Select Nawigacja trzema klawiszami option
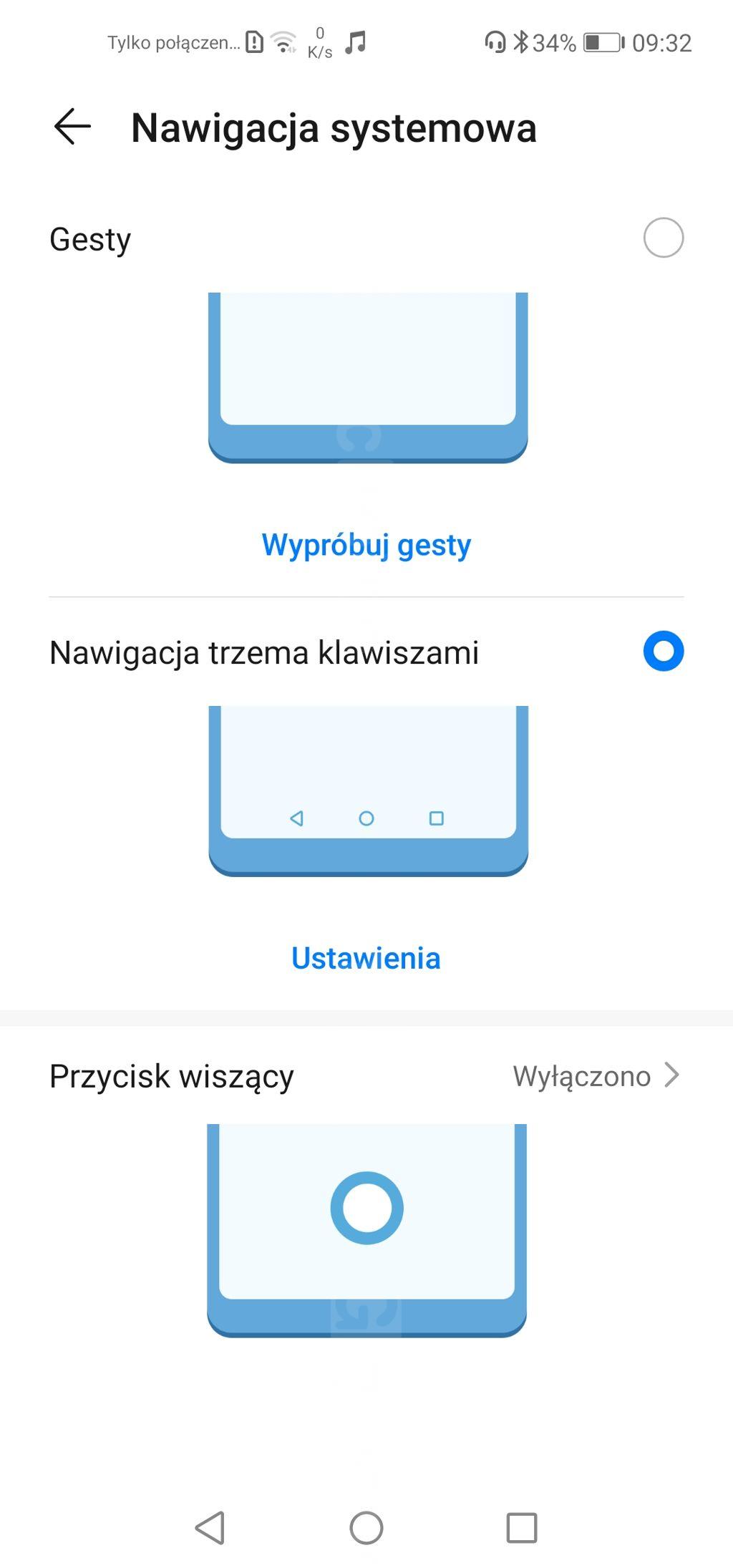The width and height of the screenshot is (733, 1568). [x=663, y=651]
